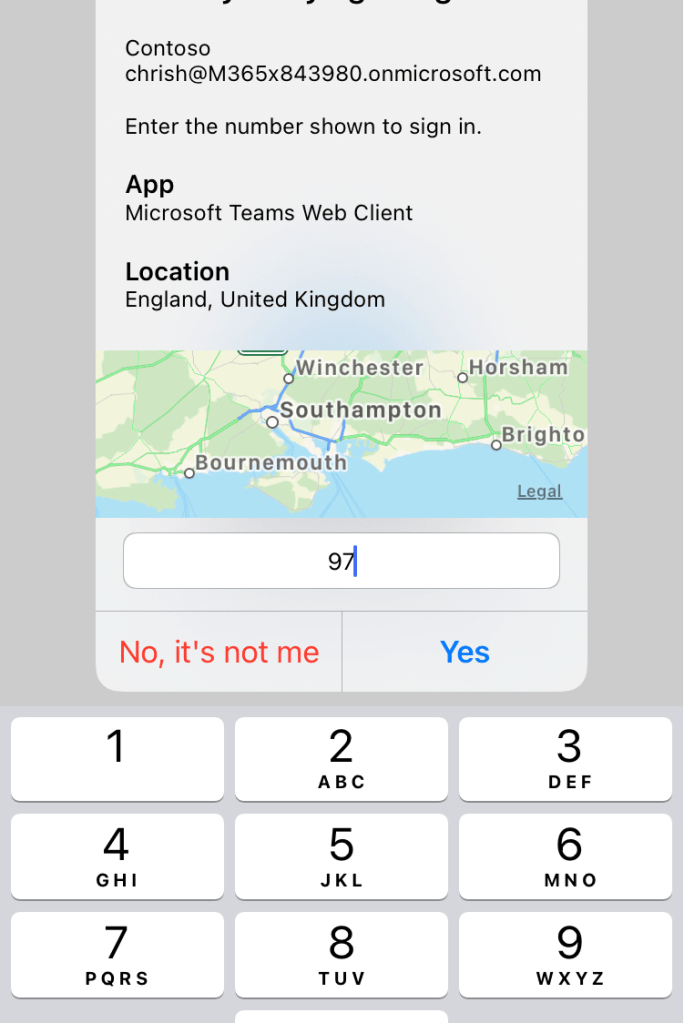
Task: Hit the 4 GHI key
Action: (x=117, y=856)
